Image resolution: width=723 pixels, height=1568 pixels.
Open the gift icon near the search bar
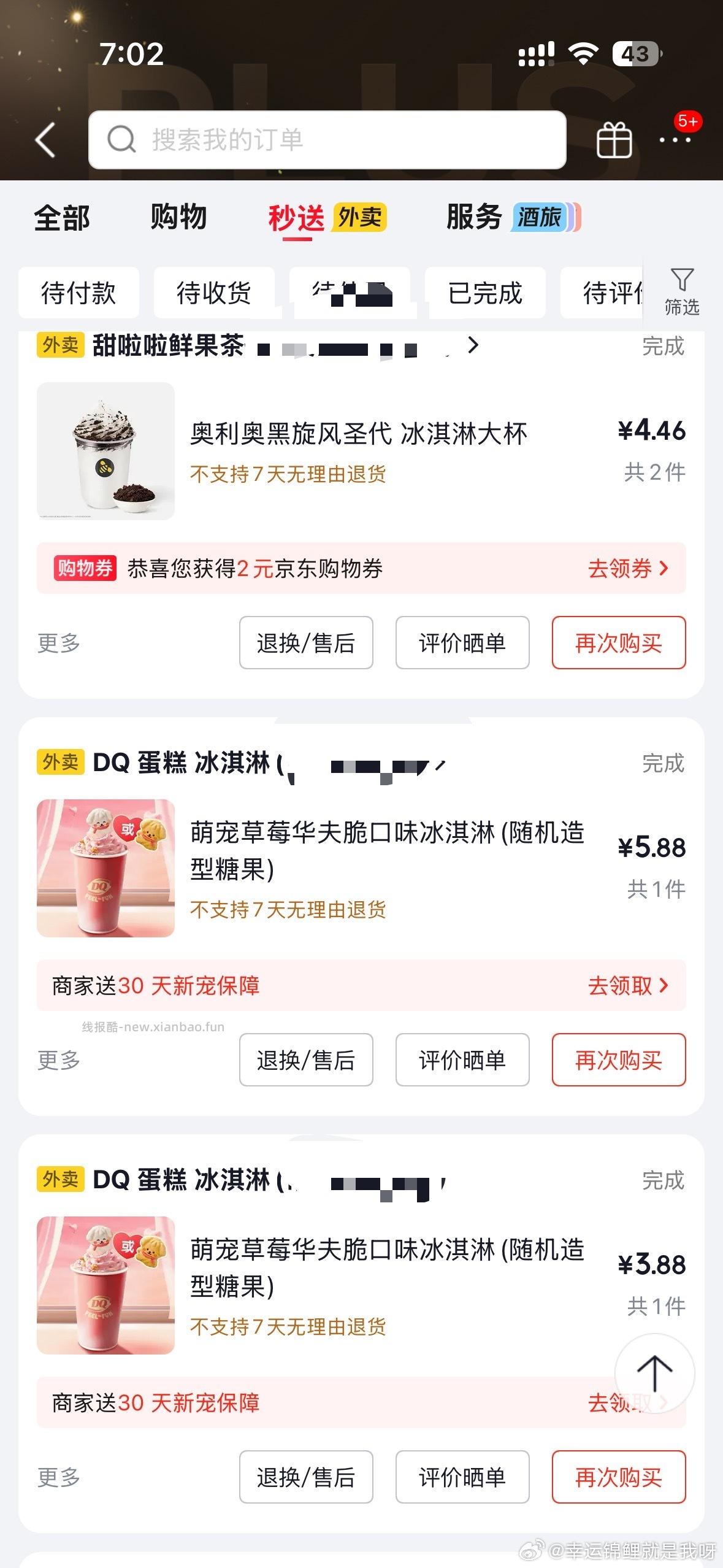pyautogui.click(x=615, y=140)
